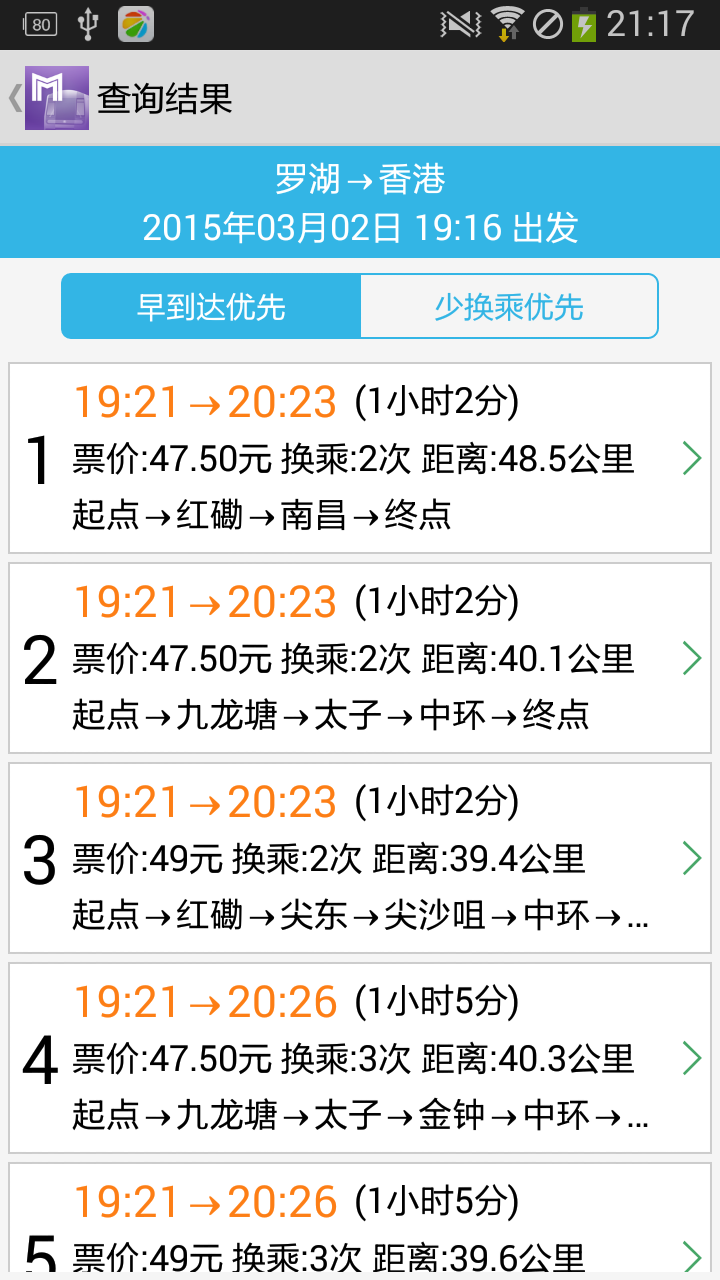Open route 3 via 红磡, 尖东, 尖沙咀

360,858
